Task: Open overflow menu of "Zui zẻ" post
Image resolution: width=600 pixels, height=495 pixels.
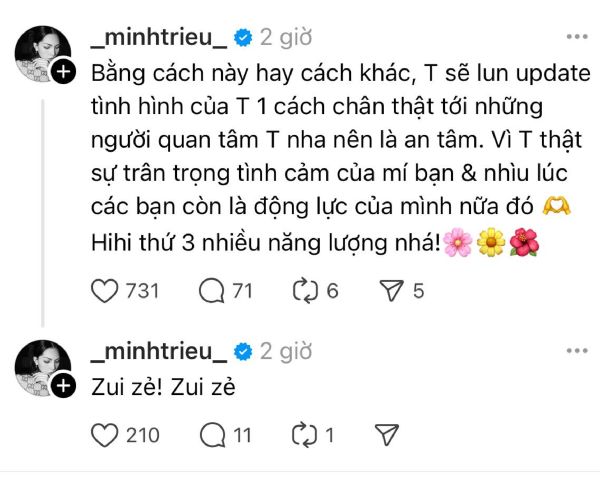Action: tap(576, 351)
